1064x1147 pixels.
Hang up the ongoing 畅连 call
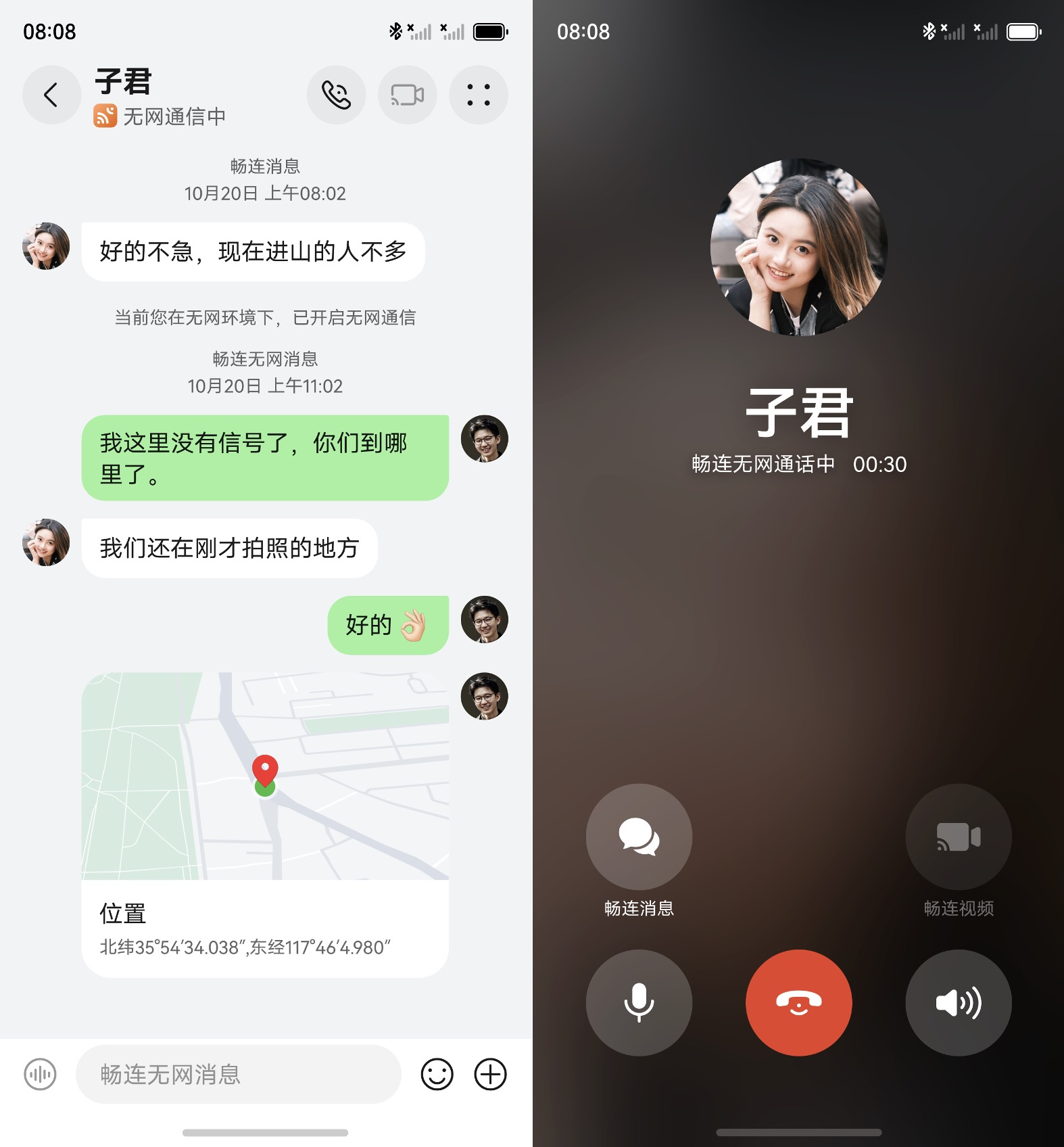tap(798, 1004)
